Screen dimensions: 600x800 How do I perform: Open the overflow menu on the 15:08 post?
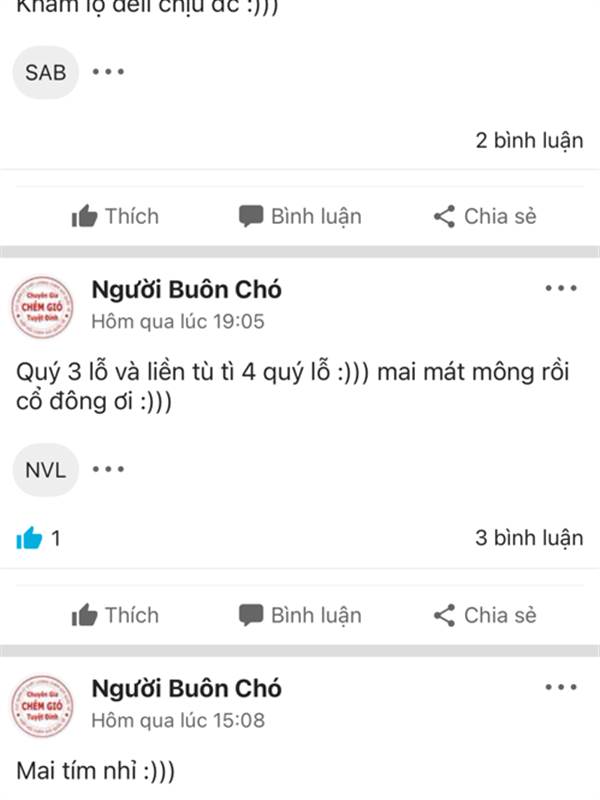click(x=561, y=687)
